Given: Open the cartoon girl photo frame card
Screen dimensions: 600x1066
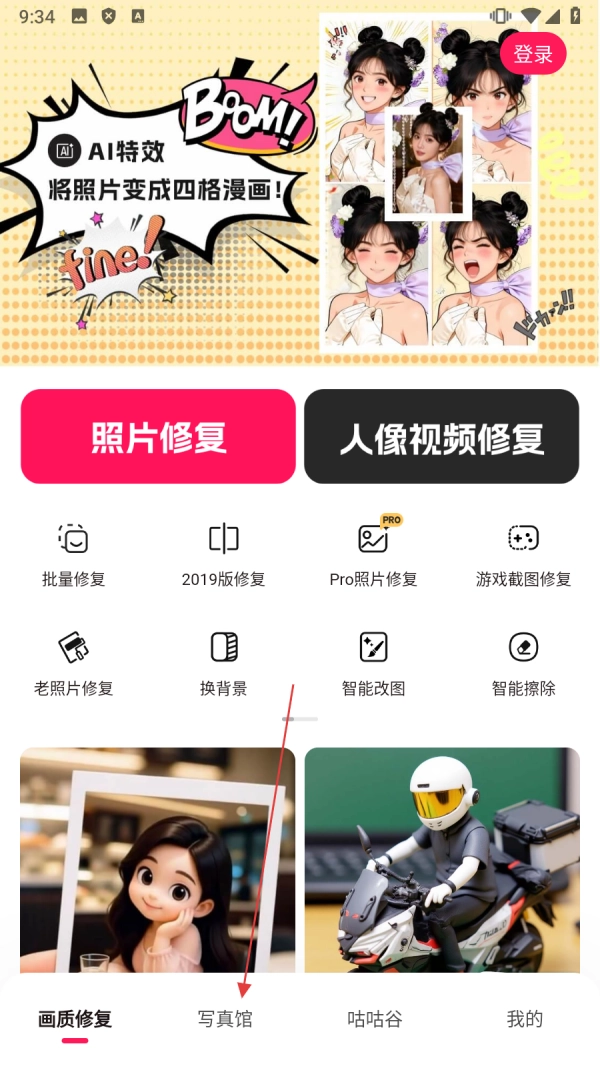Looking at the screenshot, I should pyautogui.click(x=158, y=860).
